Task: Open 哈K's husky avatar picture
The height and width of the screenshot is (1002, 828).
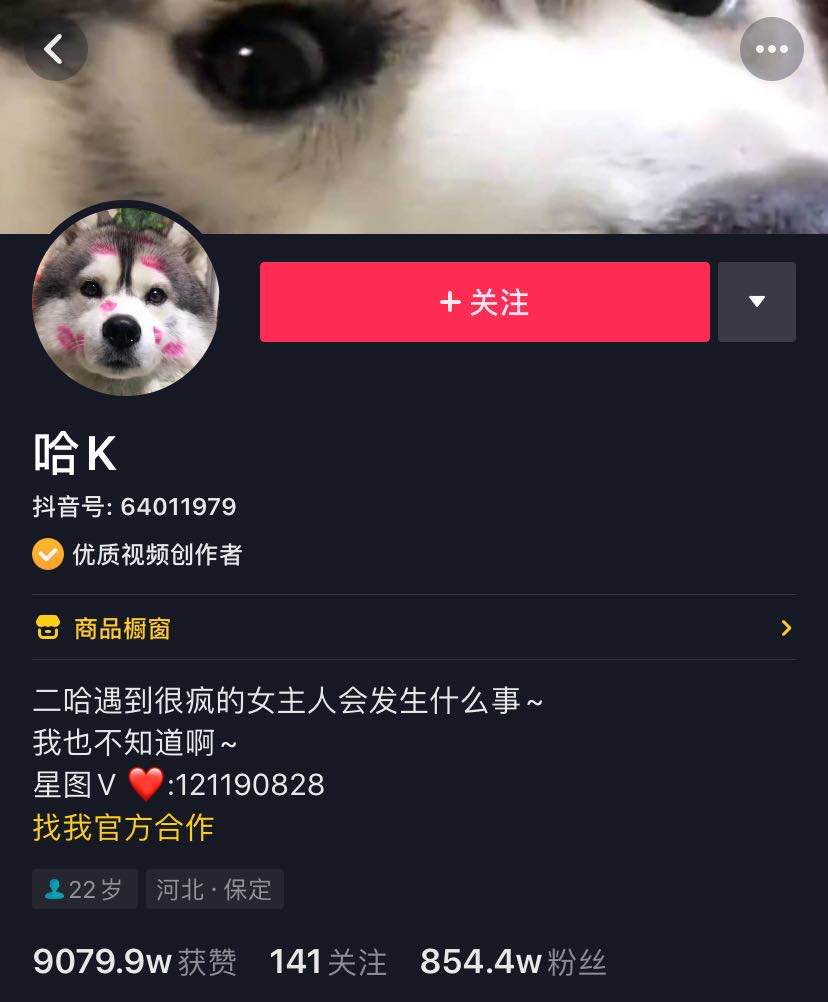Action: [x=126, y=301]
